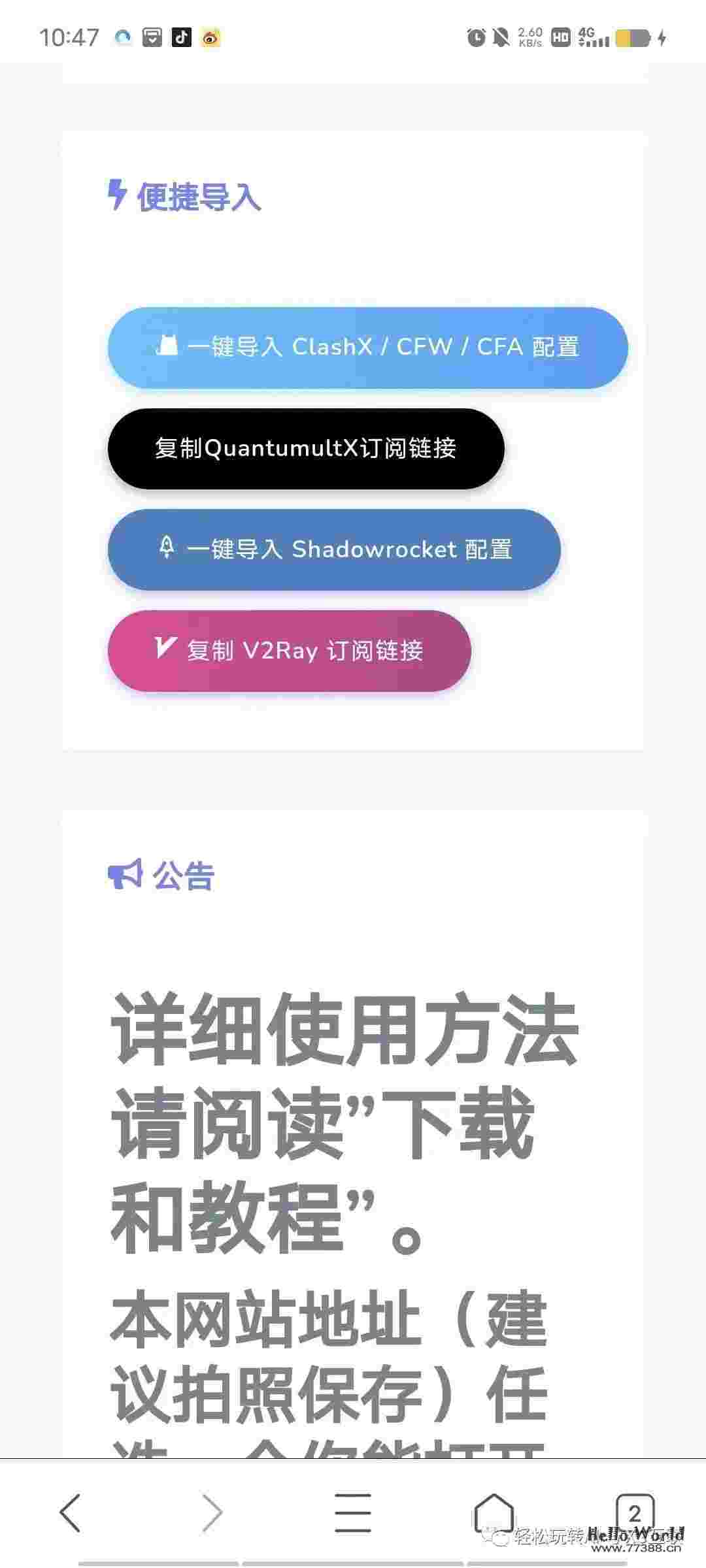
Task: Tap the battery indicator in status bar
Action: tap(629, 37)
